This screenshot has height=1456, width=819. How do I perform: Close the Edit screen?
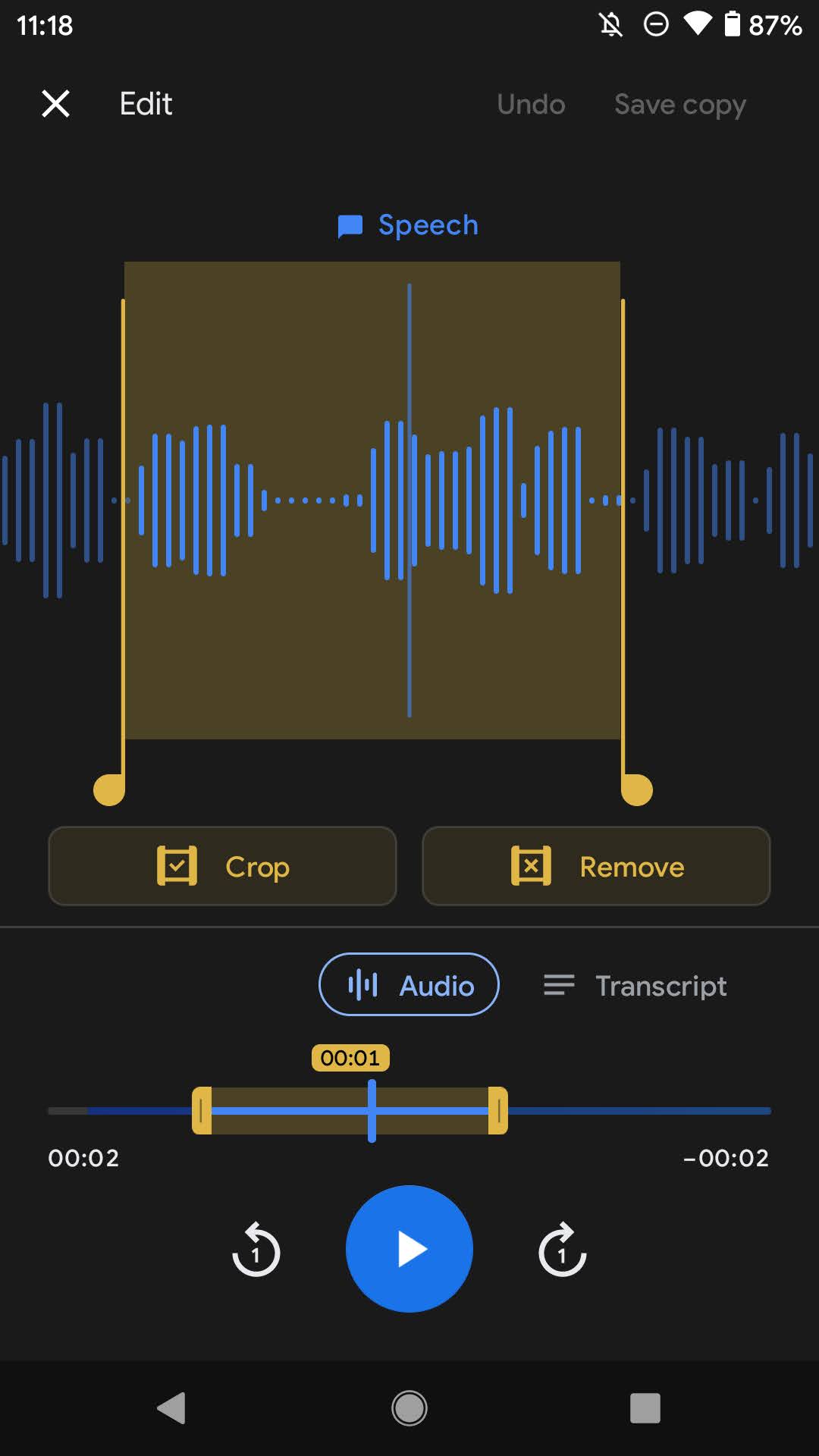click(x=55, y=104)
